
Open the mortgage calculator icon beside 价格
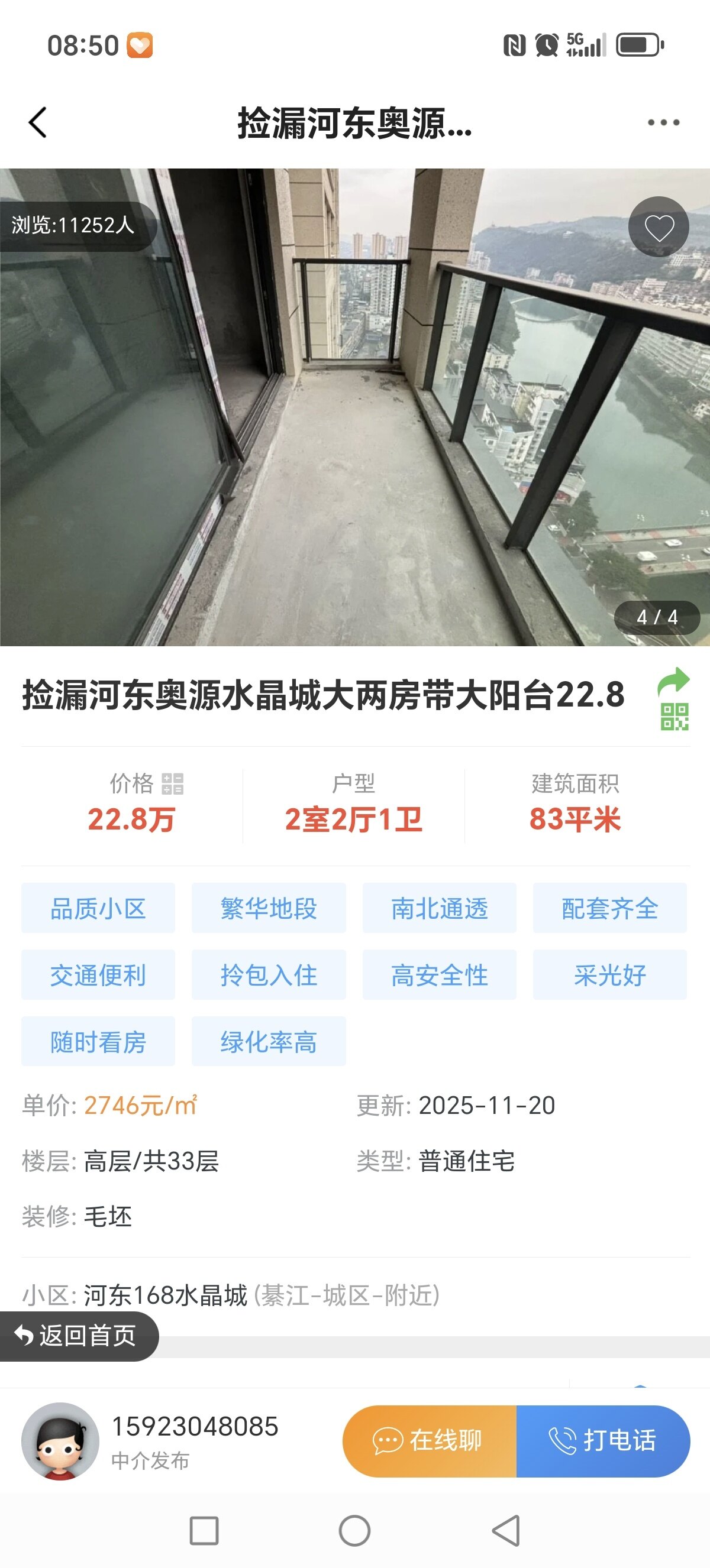[x=172, y=784]
